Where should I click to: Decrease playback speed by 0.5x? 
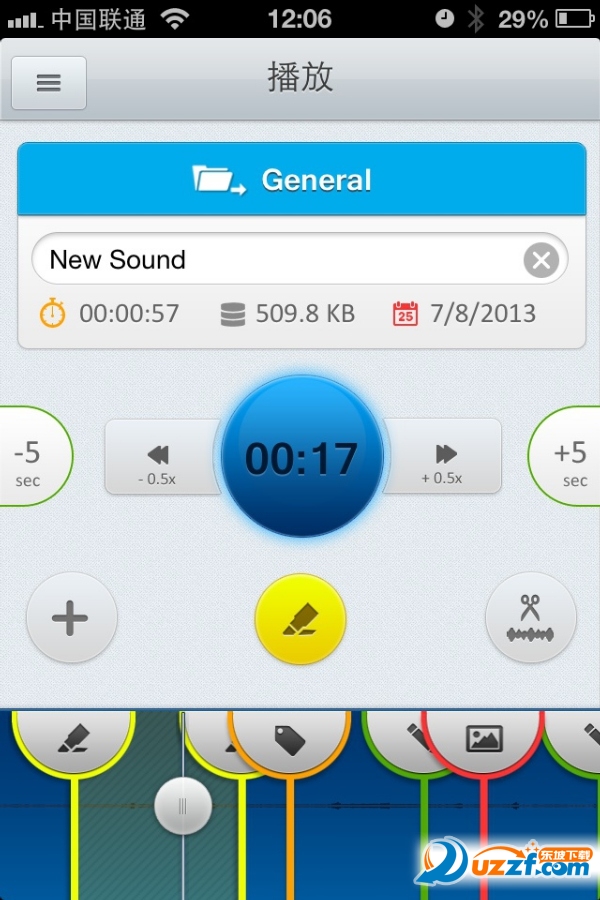(x=158, y=462)
